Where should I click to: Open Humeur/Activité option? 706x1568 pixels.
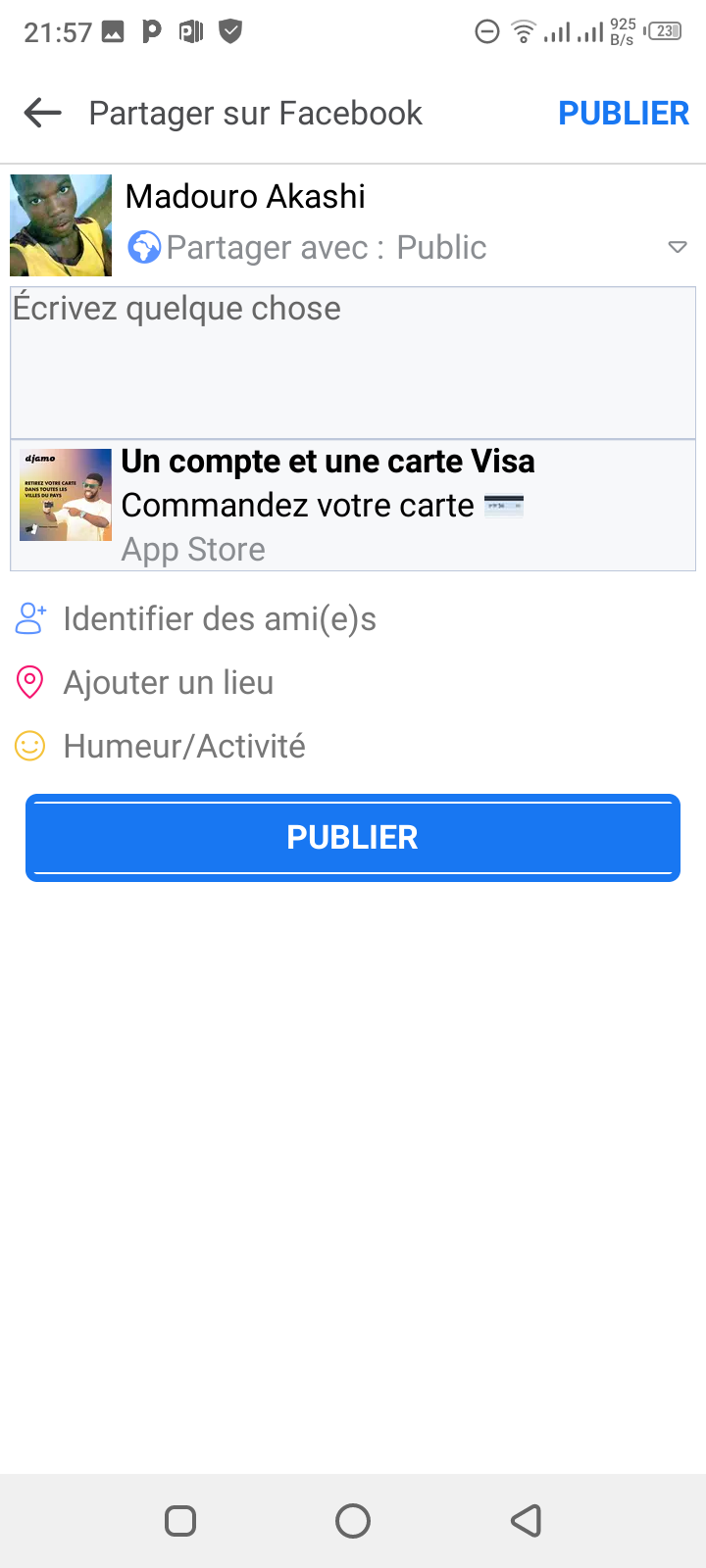[x=183, y=747]
